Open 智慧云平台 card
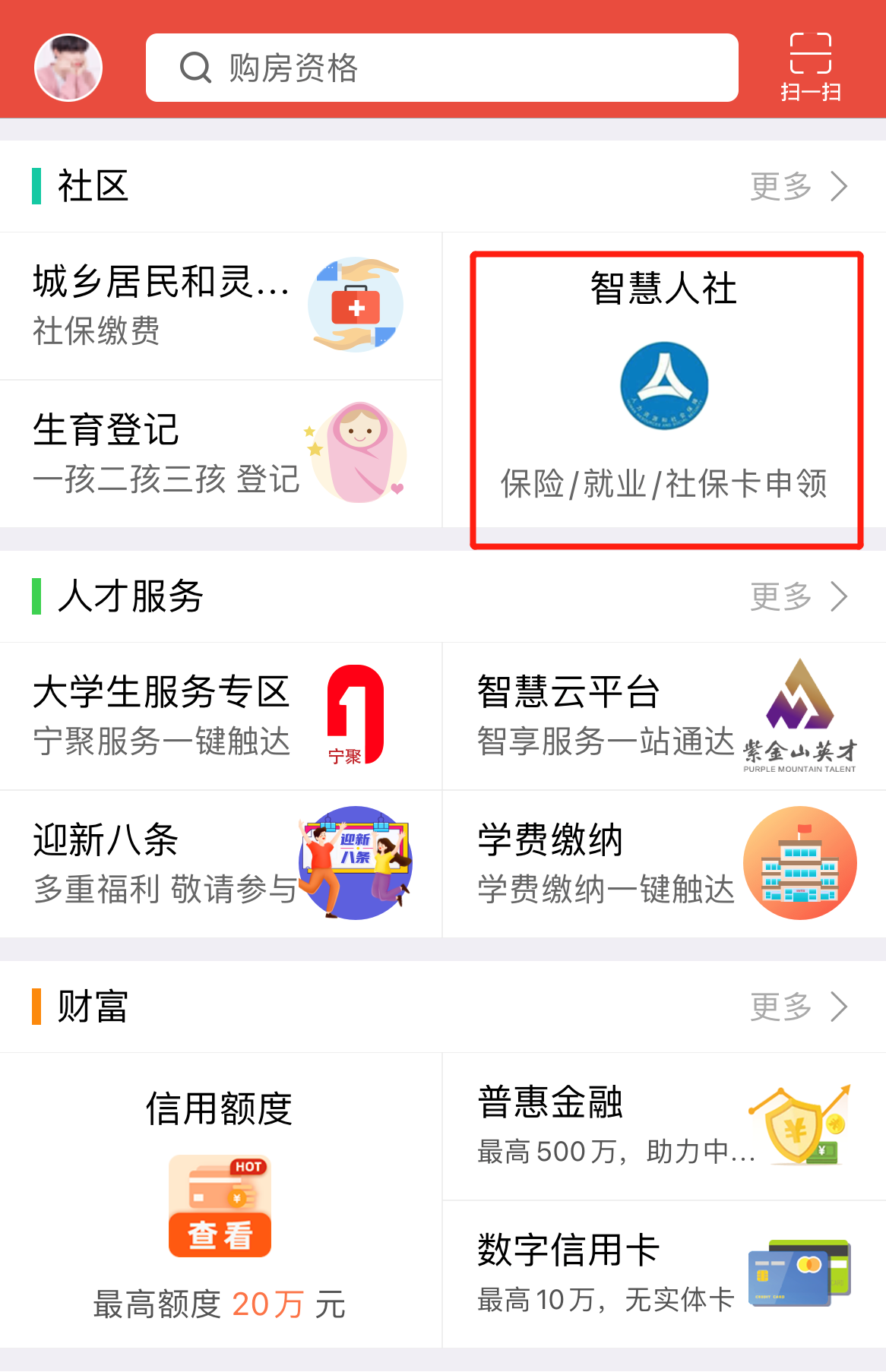 click(665, 716)
